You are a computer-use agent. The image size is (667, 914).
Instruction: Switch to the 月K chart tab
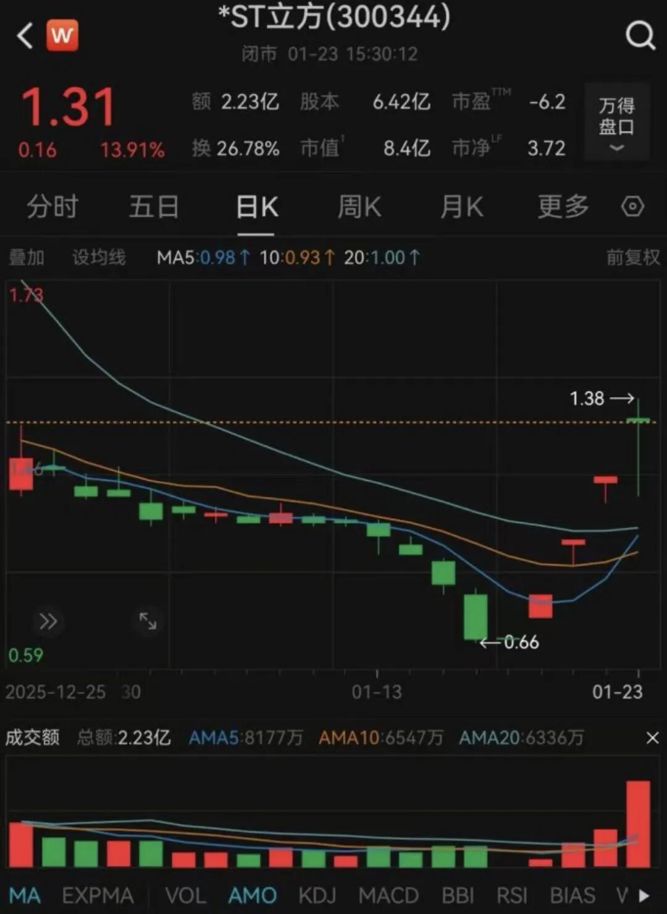point(461,207)
